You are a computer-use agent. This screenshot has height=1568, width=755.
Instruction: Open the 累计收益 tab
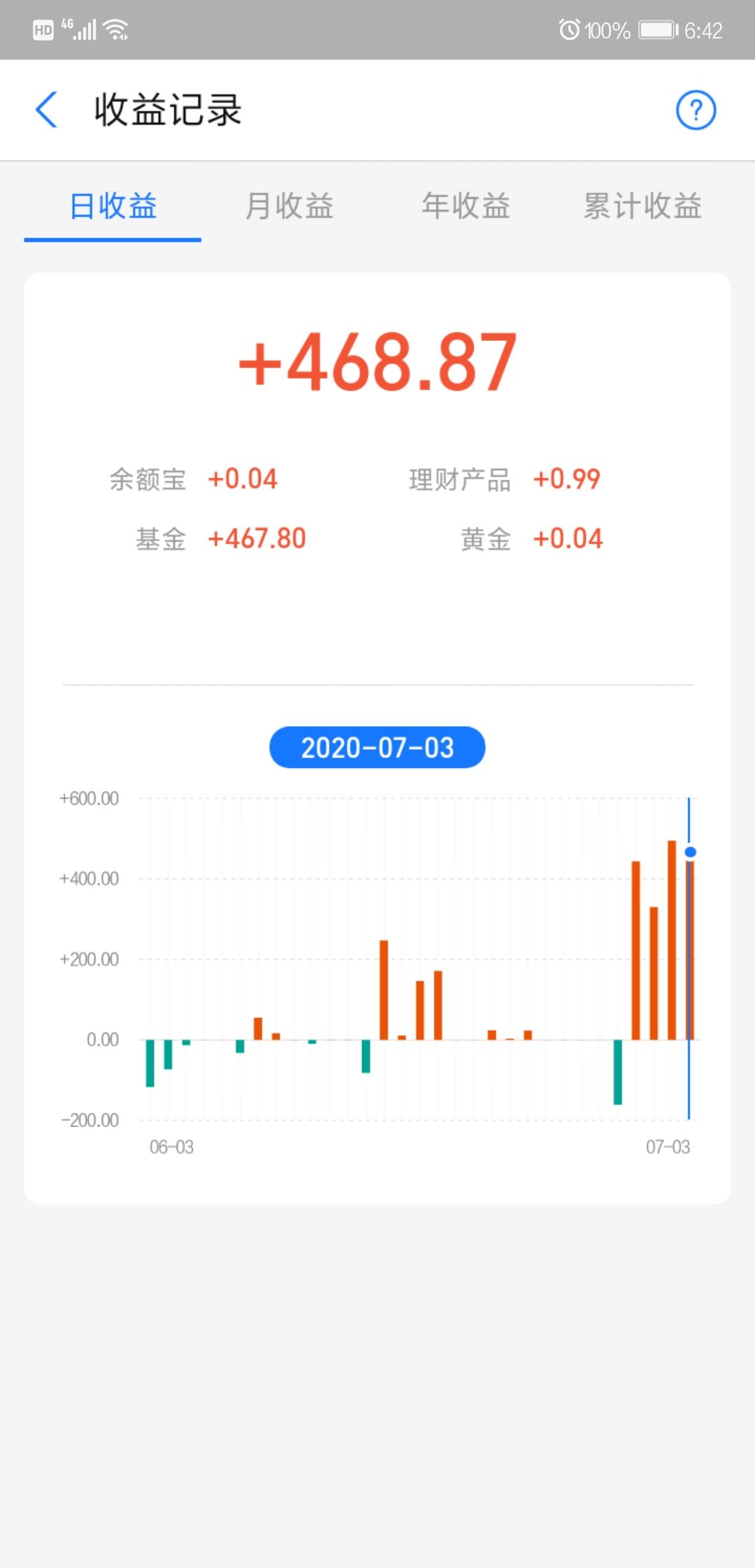tap(642, 207)
